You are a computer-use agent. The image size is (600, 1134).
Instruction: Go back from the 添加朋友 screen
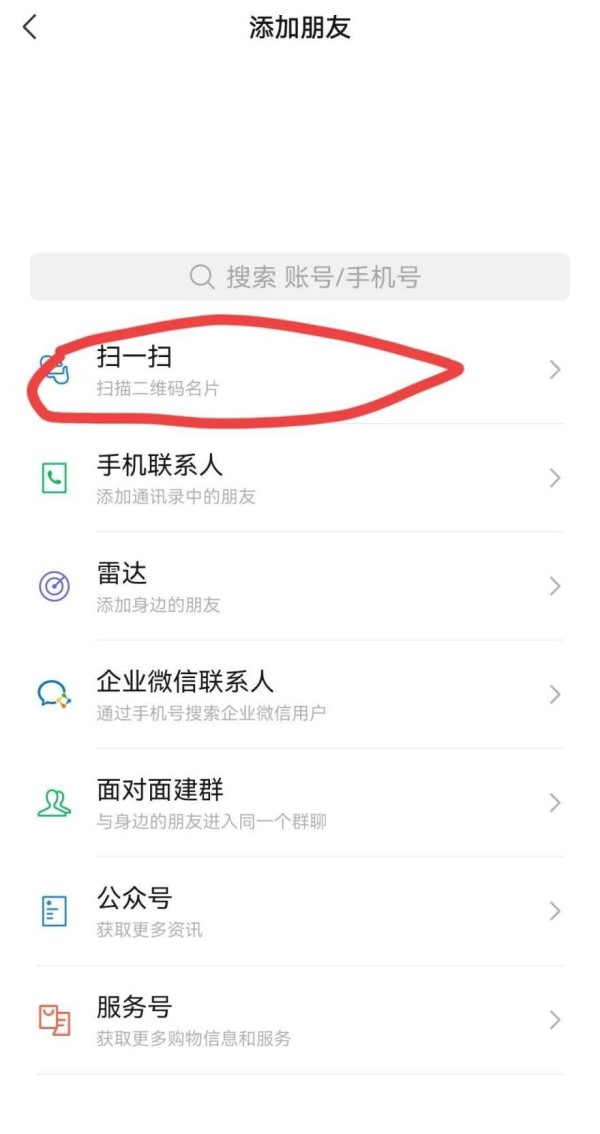point(29,28)
